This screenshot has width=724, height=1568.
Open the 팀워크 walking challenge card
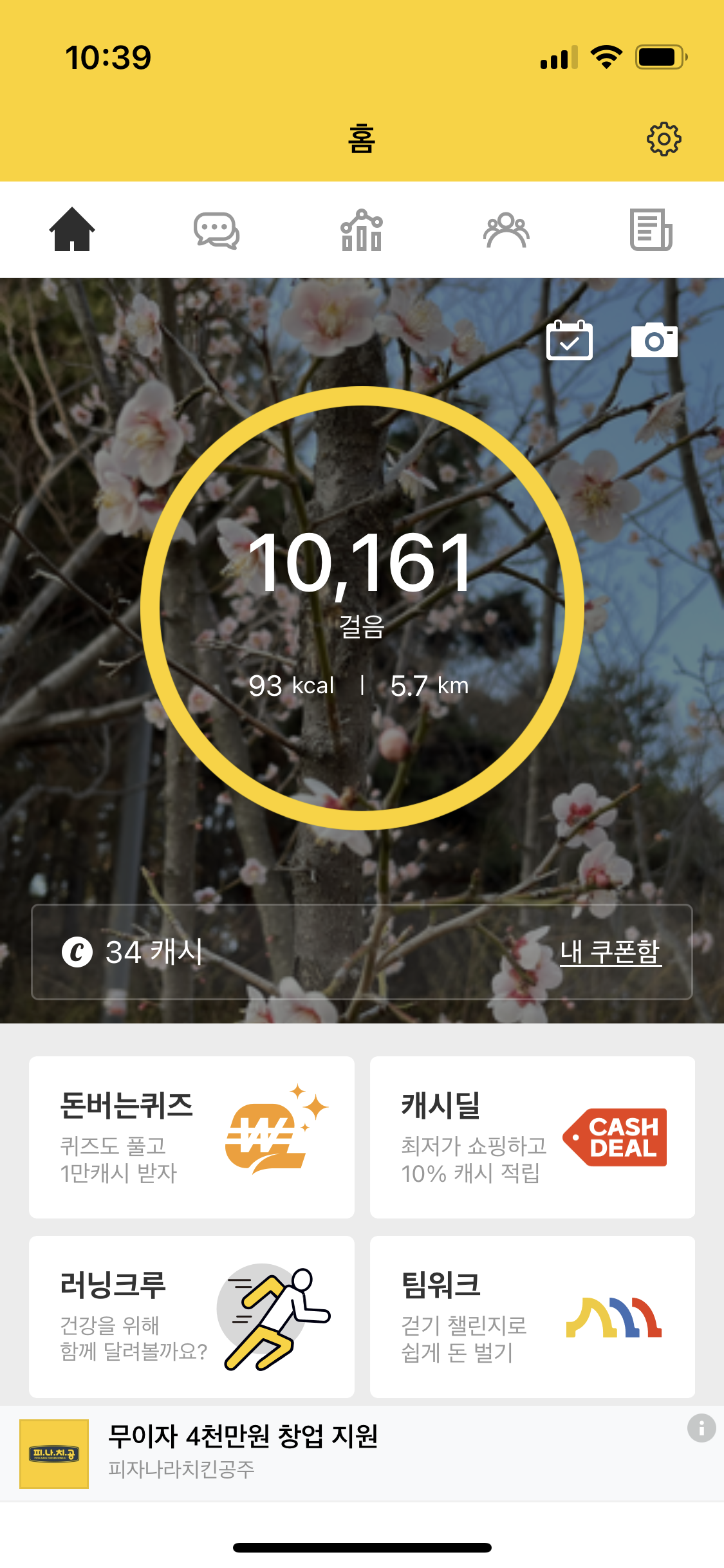[532, 1316]
